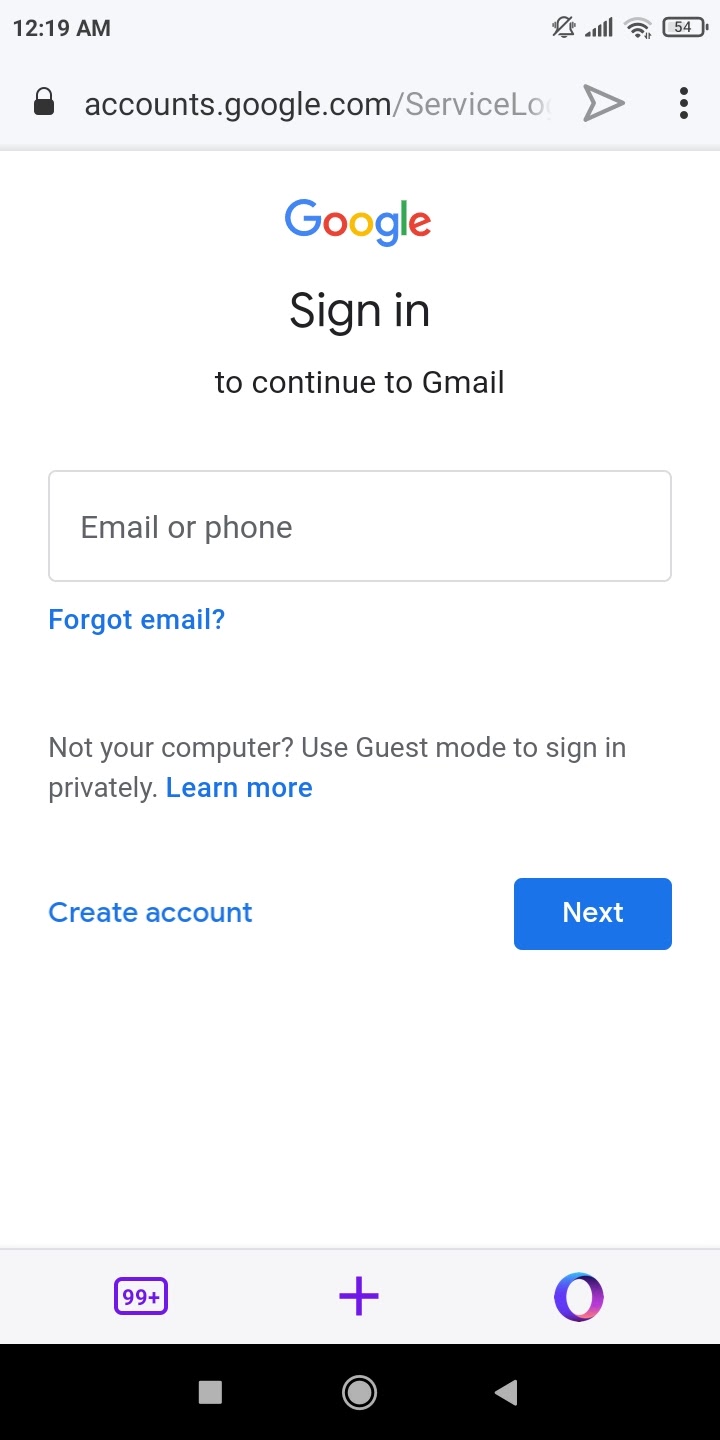
Task: Add a new tab with plus button
Action: click(x=359, y=1297)
